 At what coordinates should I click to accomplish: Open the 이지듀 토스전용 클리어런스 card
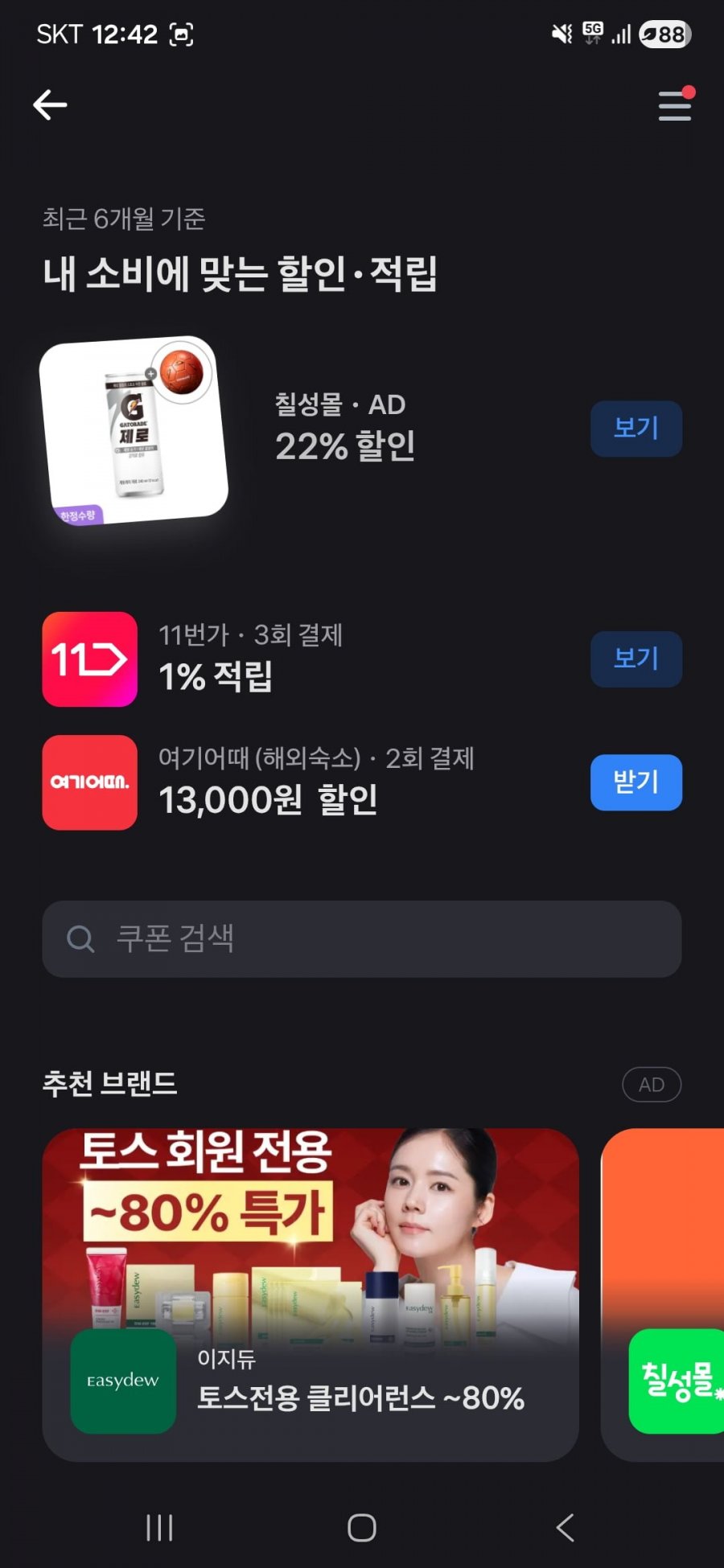(x=310, y=1293)
